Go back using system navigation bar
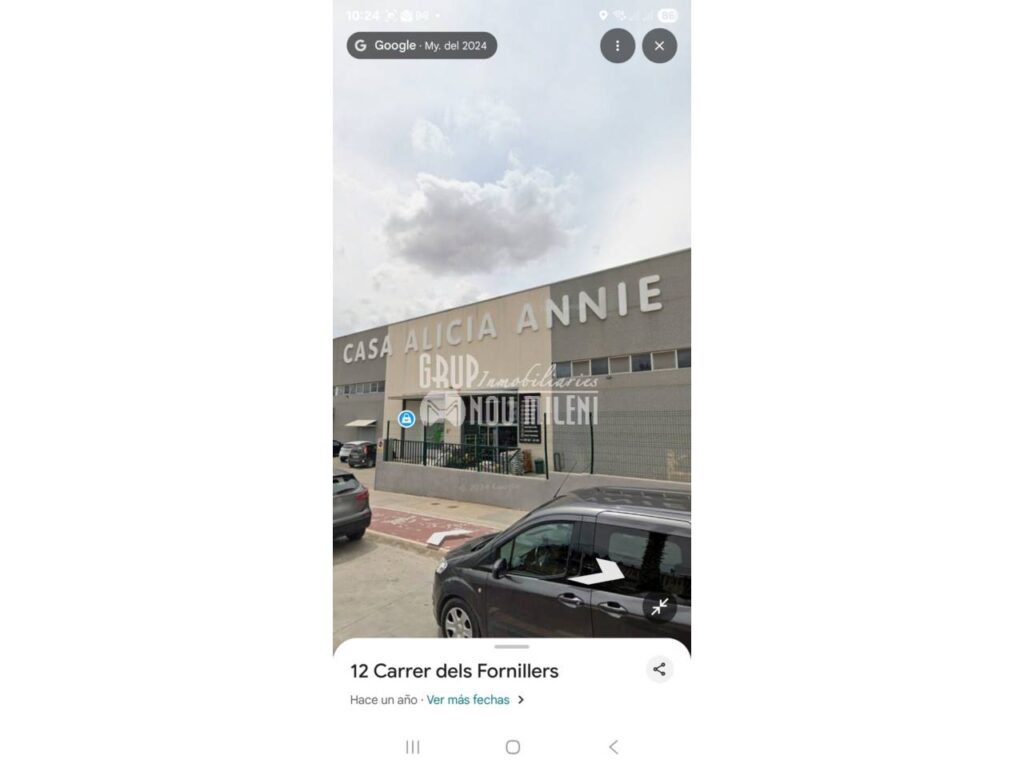This screenshot has height=768, width=1024. [x=613, y=747]
